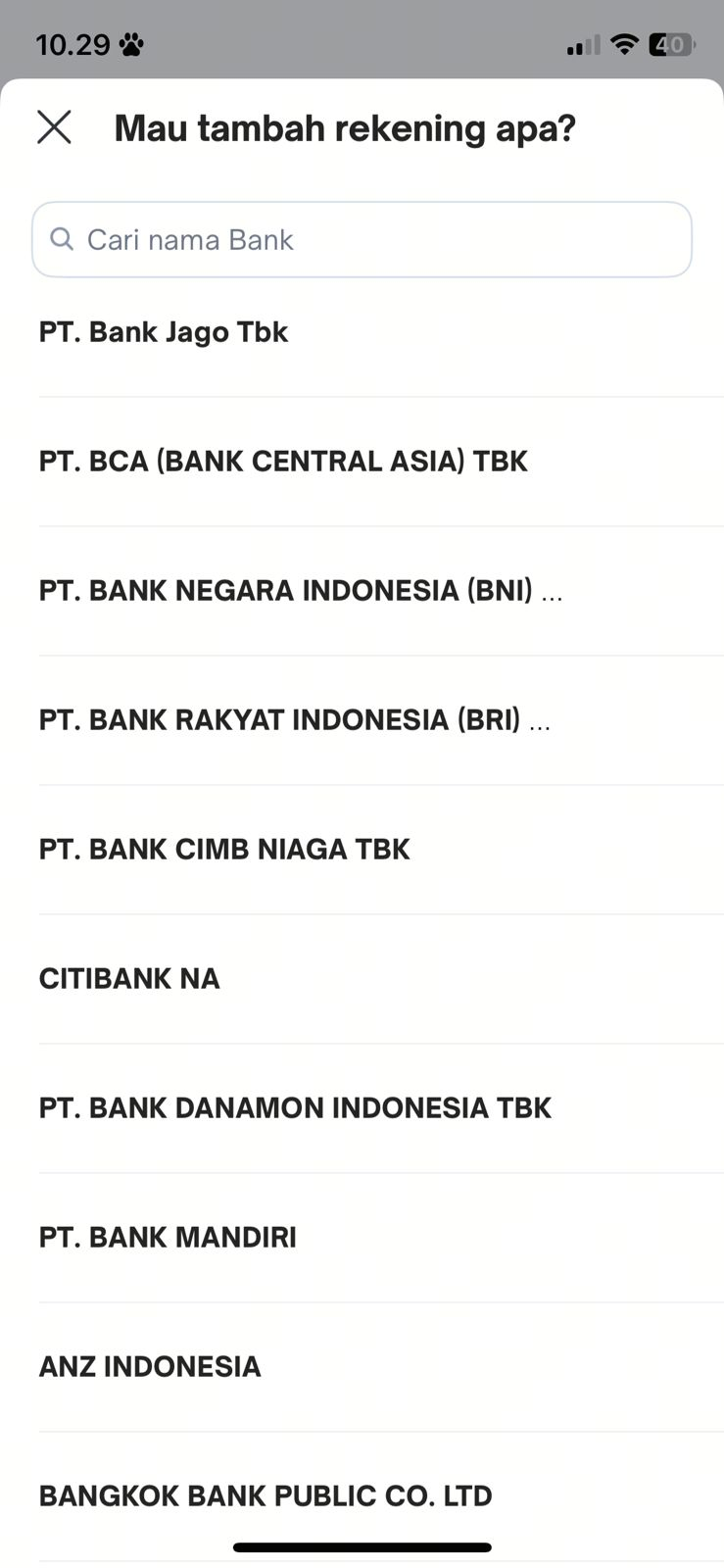Select PT. Bank Jago Tbk

click(164, 332)
